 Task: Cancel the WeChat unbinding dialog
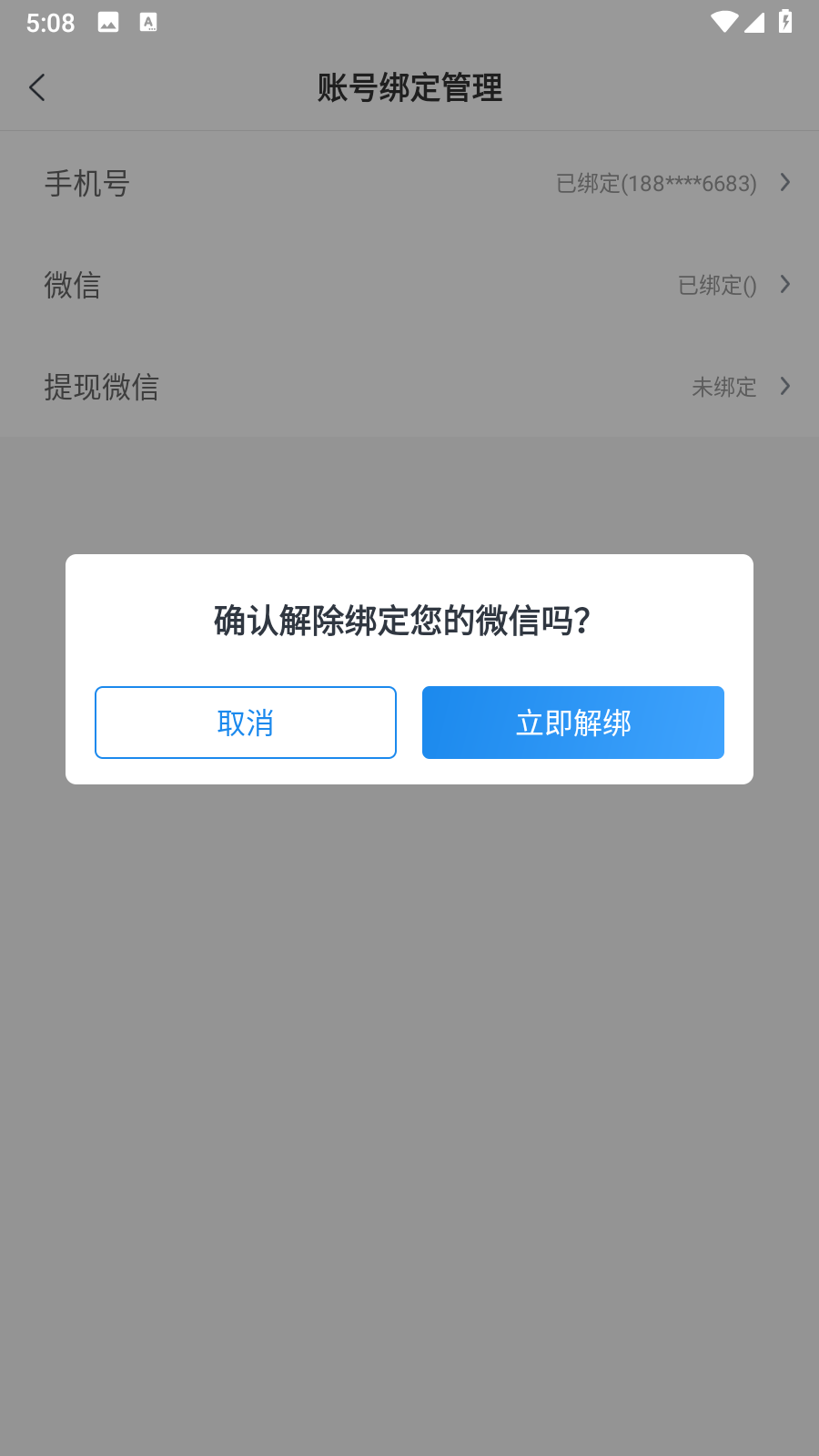click(x=246, y=723)
